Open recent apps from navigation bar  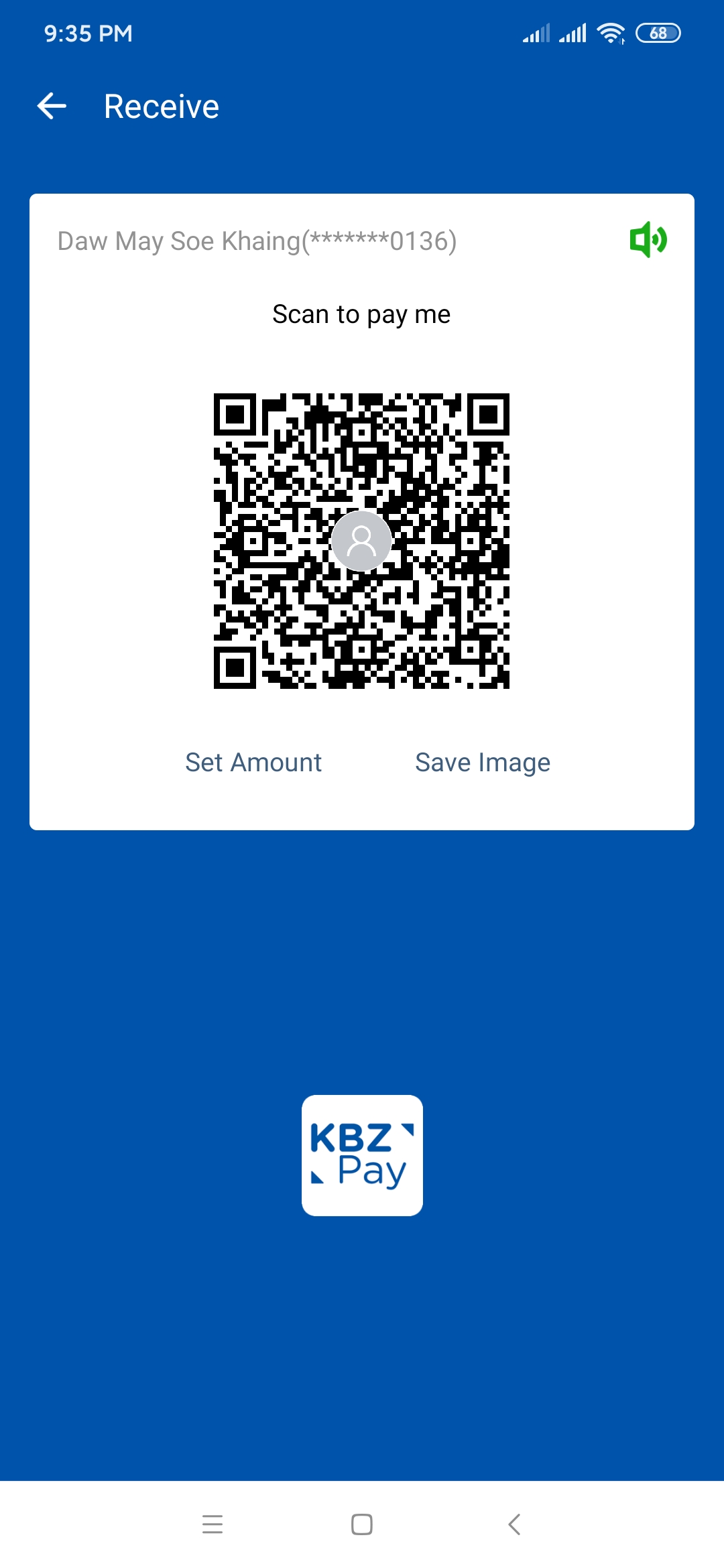click(x=212, y=1524)
